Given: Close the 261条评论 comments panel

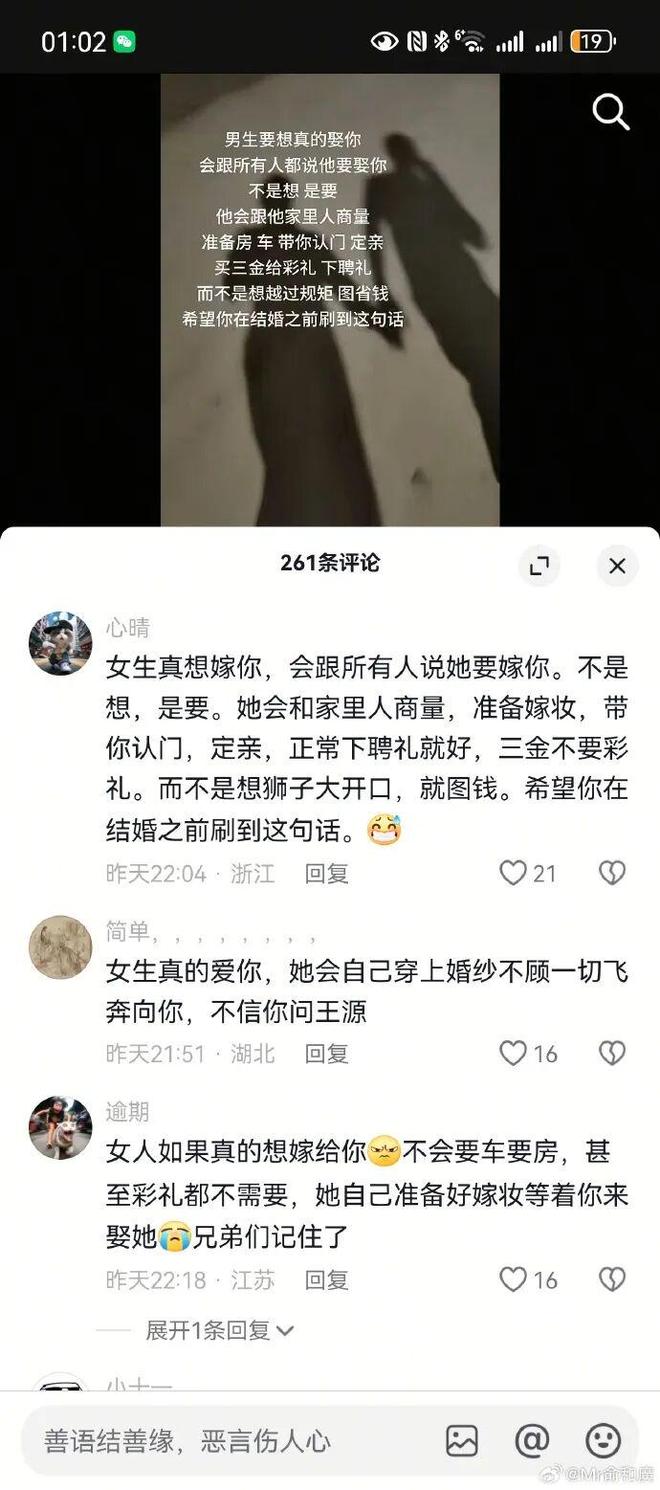Looking at the screenshot, I should 617,566.
